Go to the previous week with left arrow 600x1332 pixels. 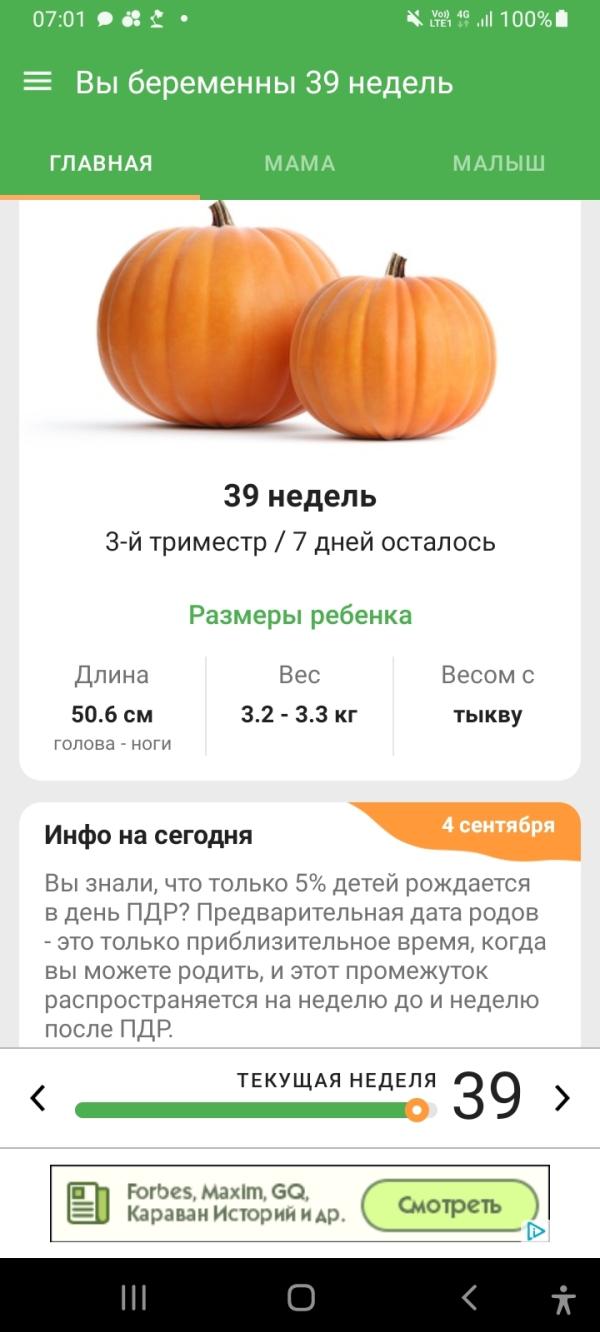pyautogui.click(x=38, y=1098)
